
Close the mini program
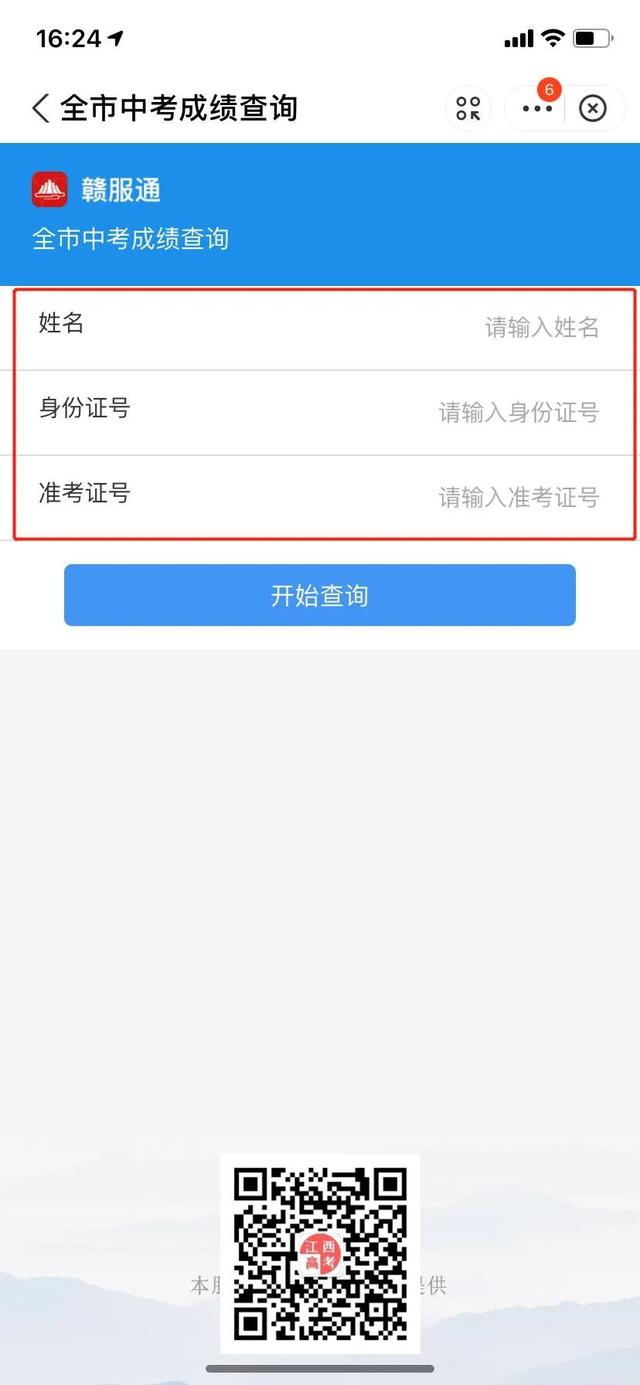(x=593, y=108)
